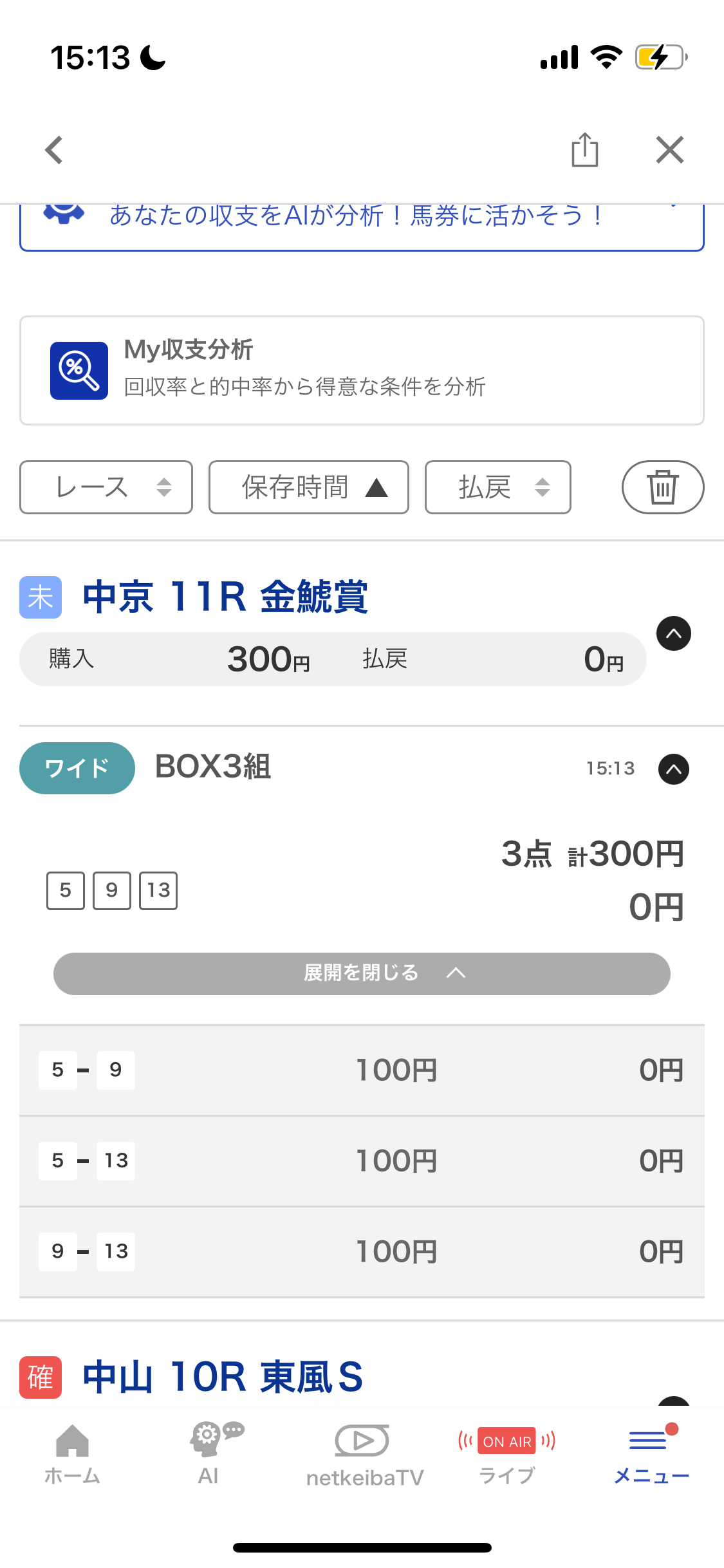Open the 中山 10R 東風S race link
Viewport: 724px width, 1568px height.
[223, 1377]
